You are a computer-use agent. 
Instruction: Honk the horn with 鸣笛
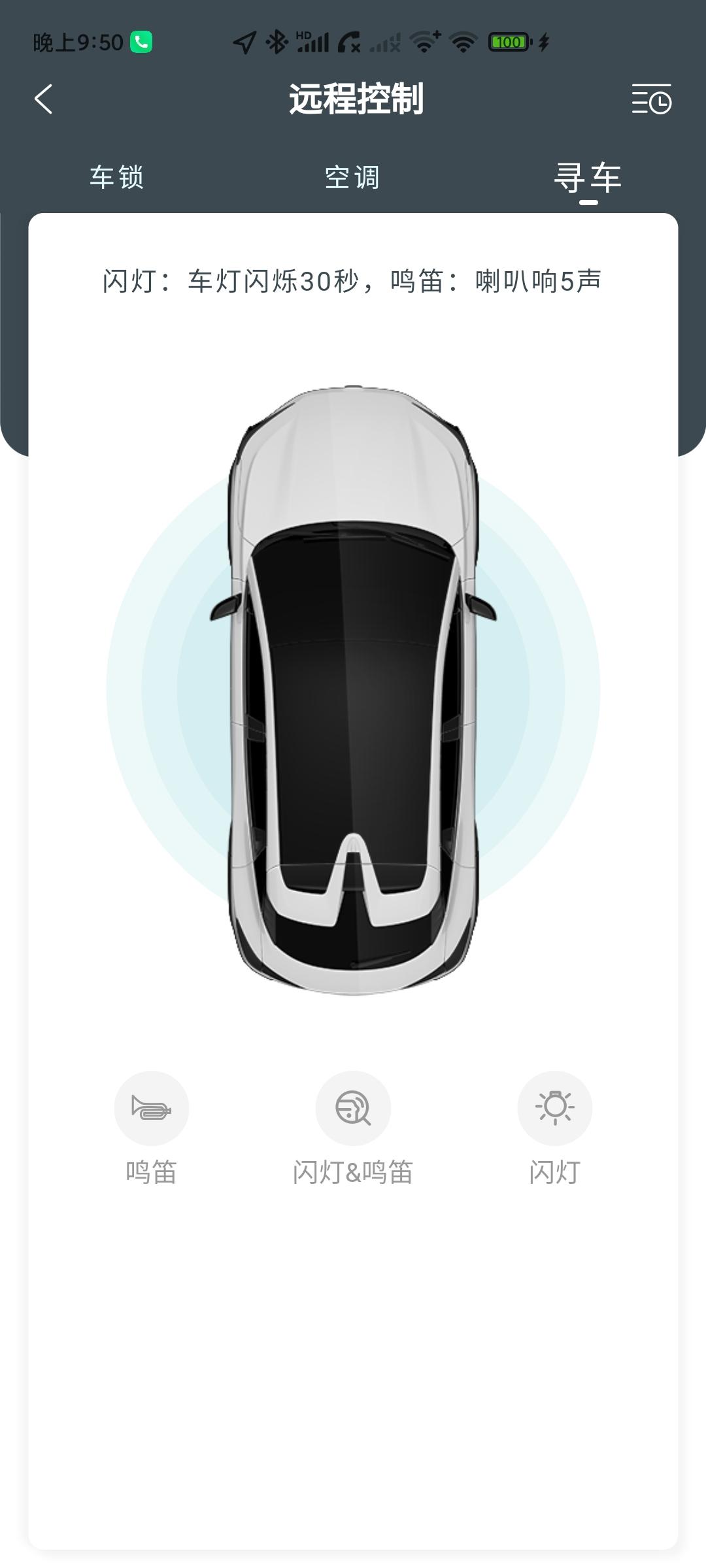(152, 1108)
